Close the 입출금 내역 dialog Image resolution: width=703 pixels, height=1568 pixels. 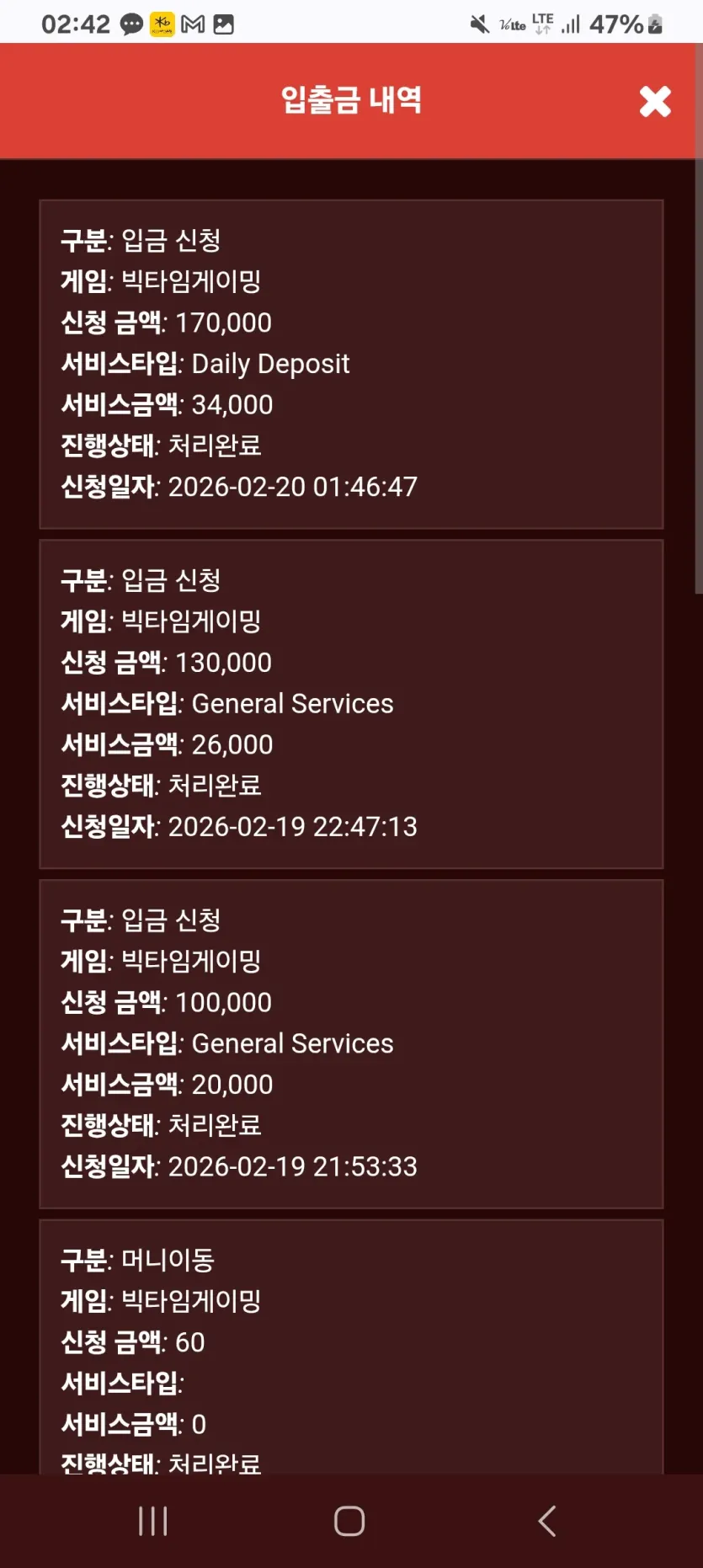(655, 101)
